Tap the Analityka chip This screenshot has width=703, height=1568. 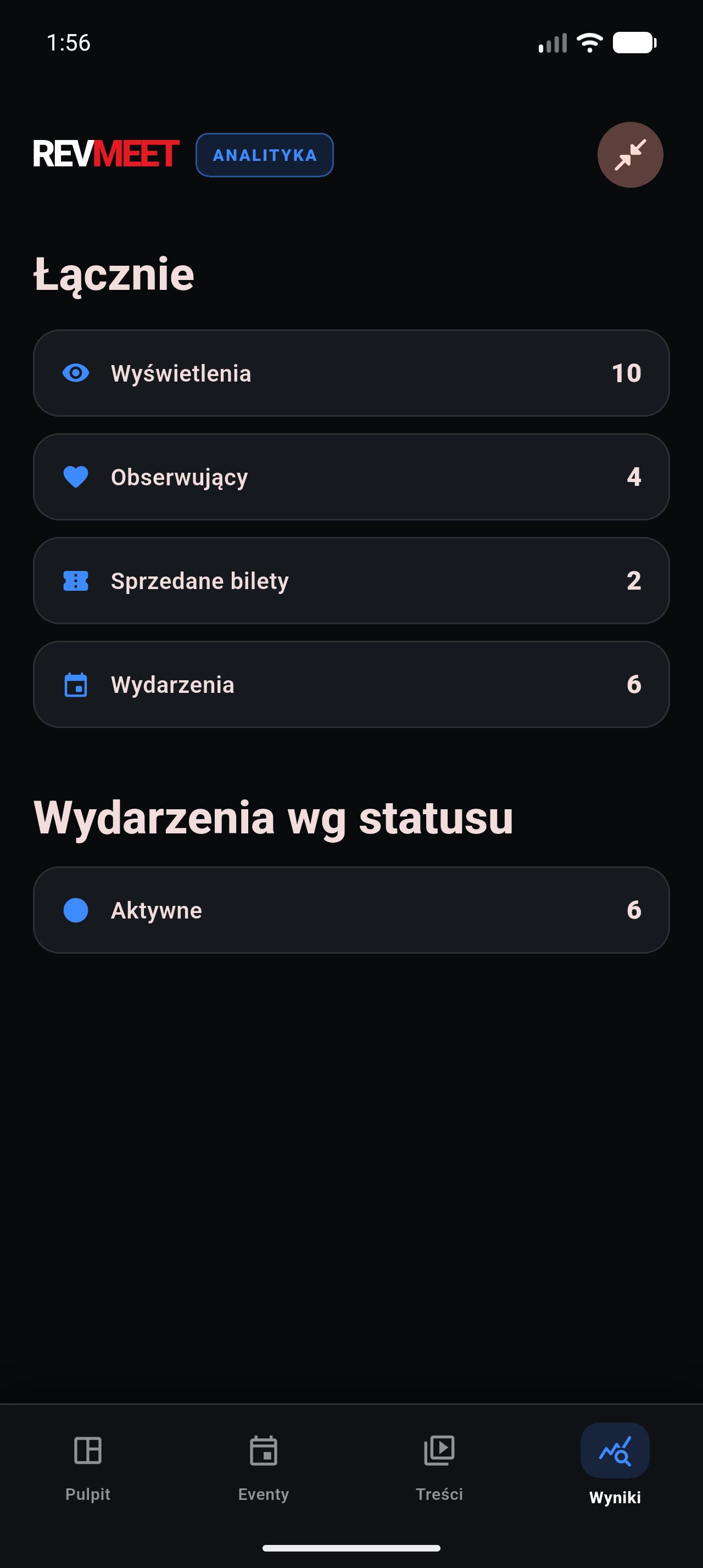coord(264,155)
